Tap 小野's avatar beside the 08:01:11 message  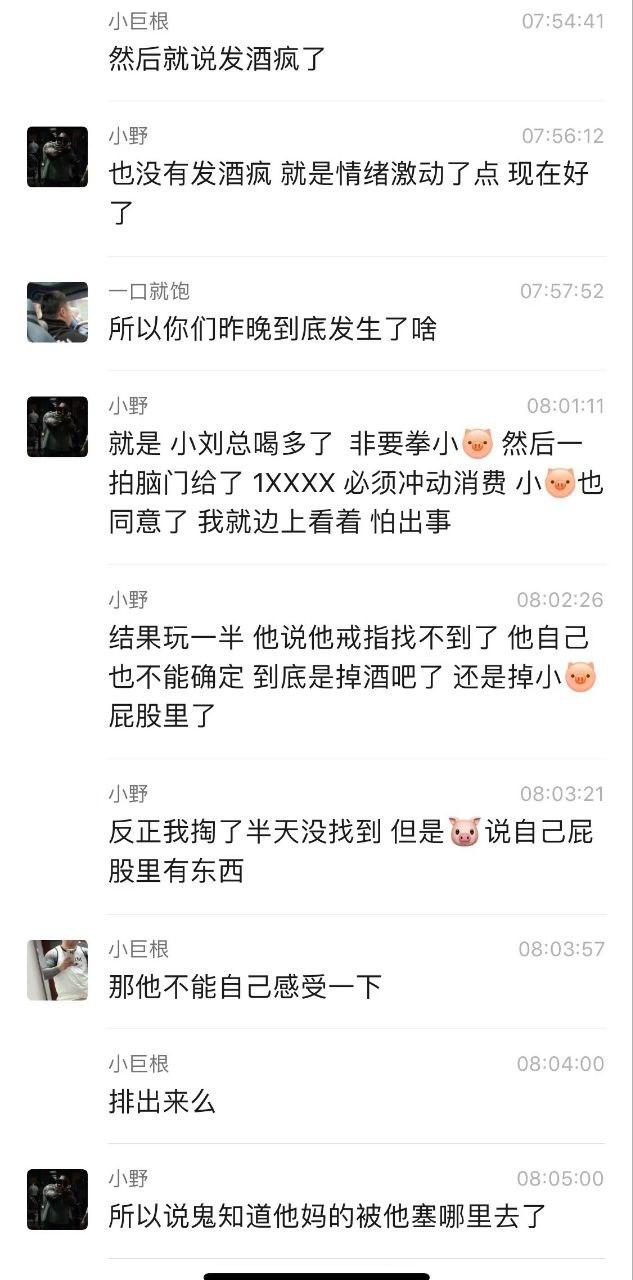(57, 427)
